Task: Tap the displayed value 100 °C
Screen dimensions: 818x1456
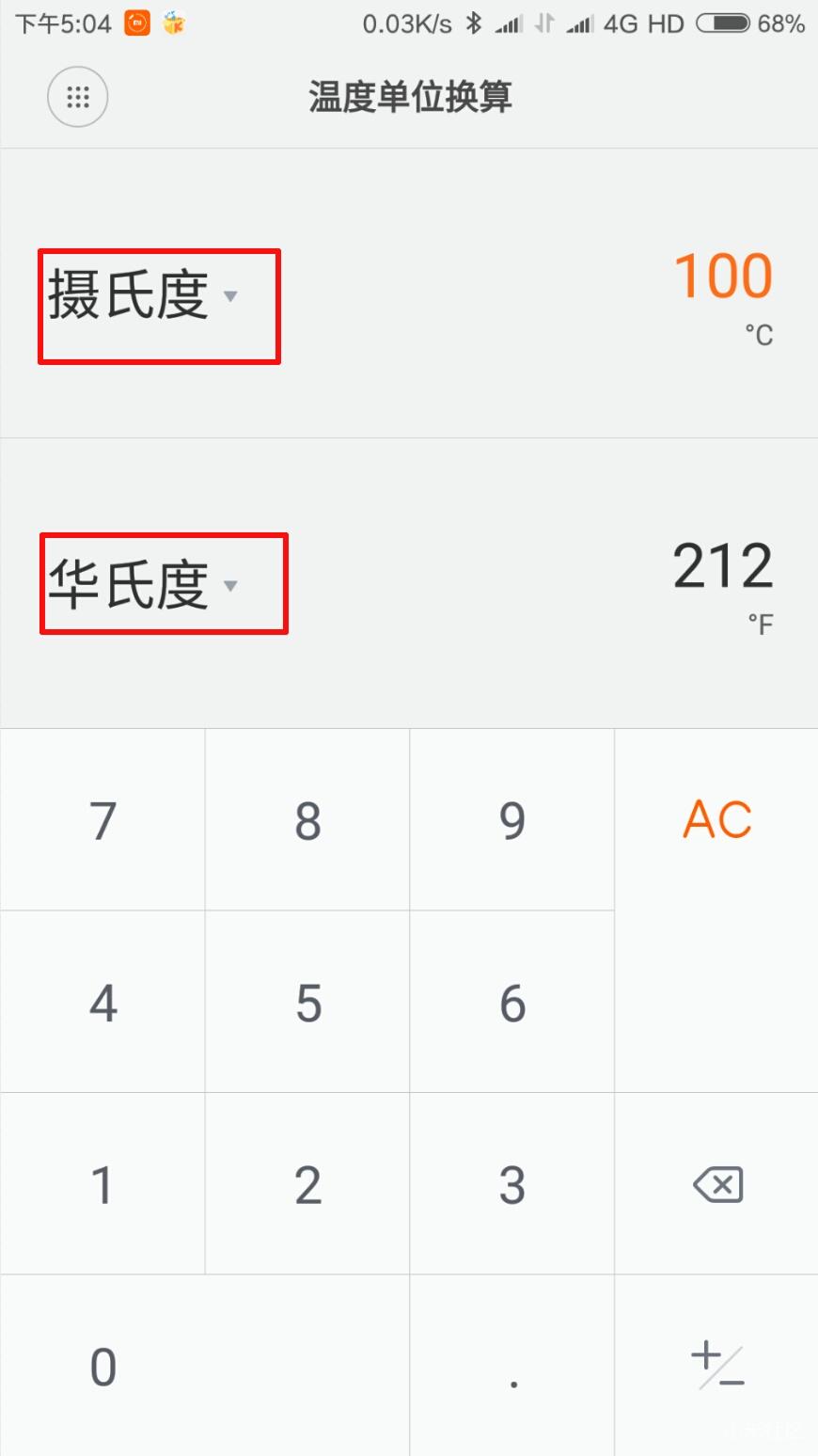Action: (722, 275)
